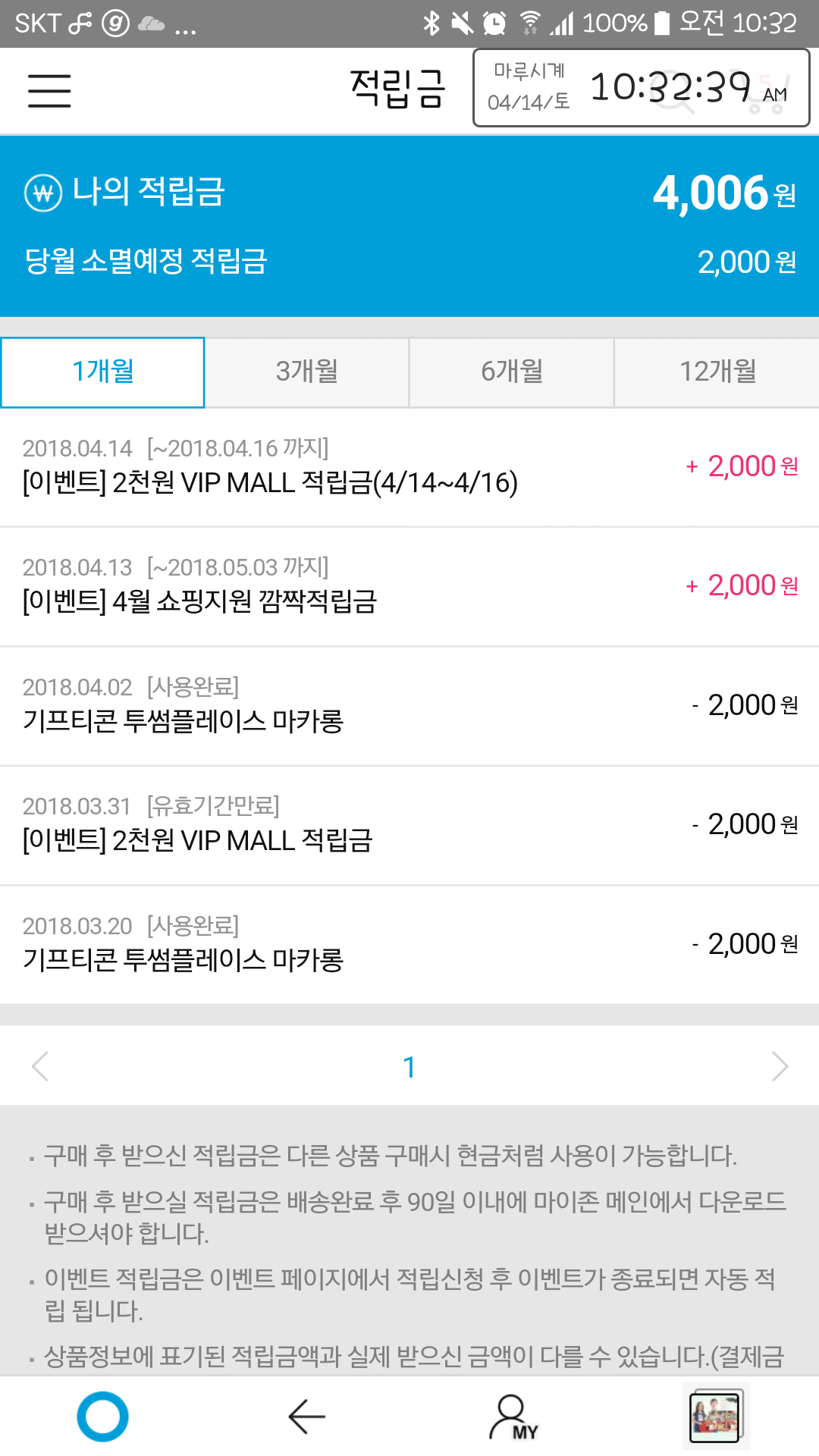This screenshot has width=819, height=1456.
Task: View the 12개월 history tab
Action: [717, 372]
